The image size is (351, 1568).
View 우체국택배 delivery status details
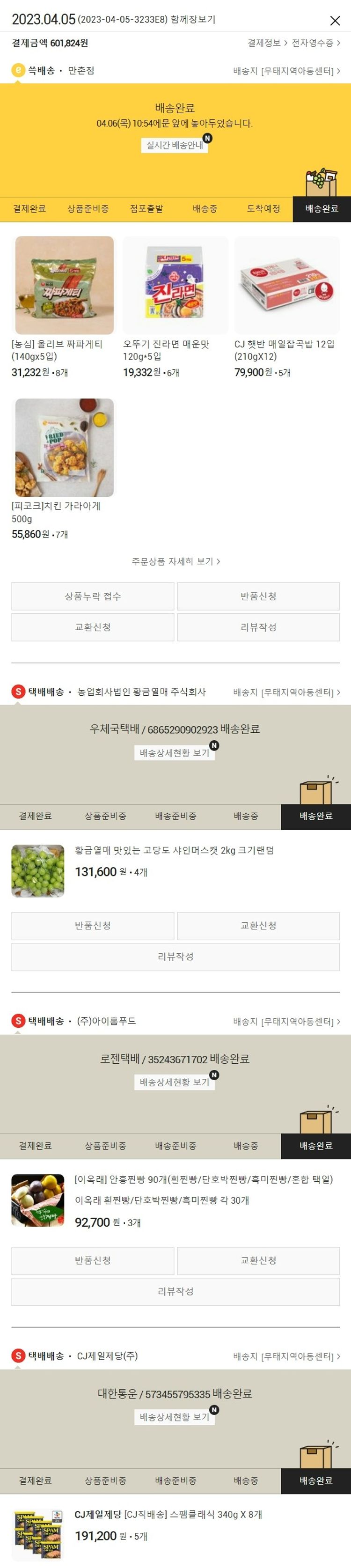(x=175, y=753)
